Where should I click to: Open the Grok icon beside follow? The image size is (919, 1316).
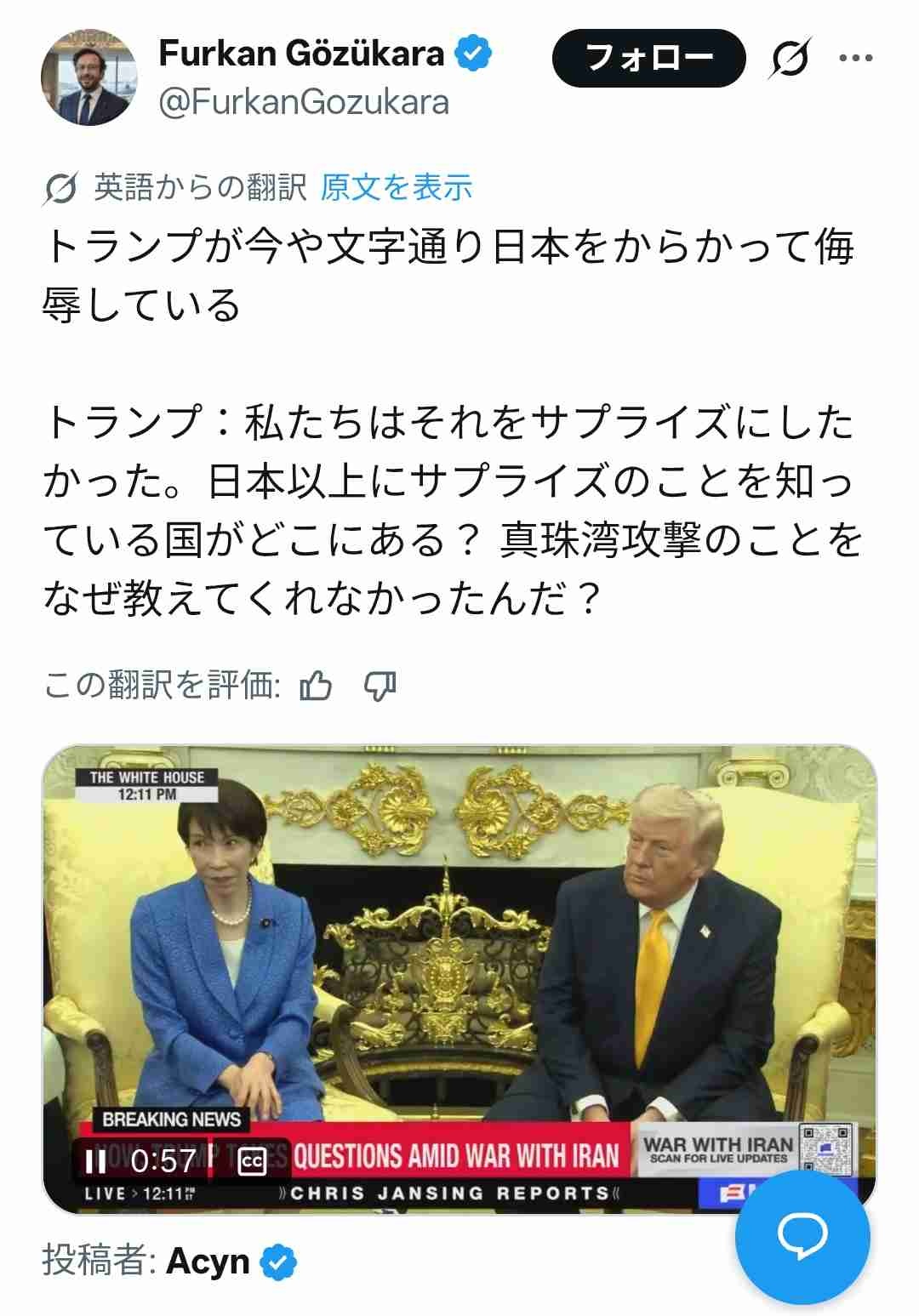[x=790, y=59]
